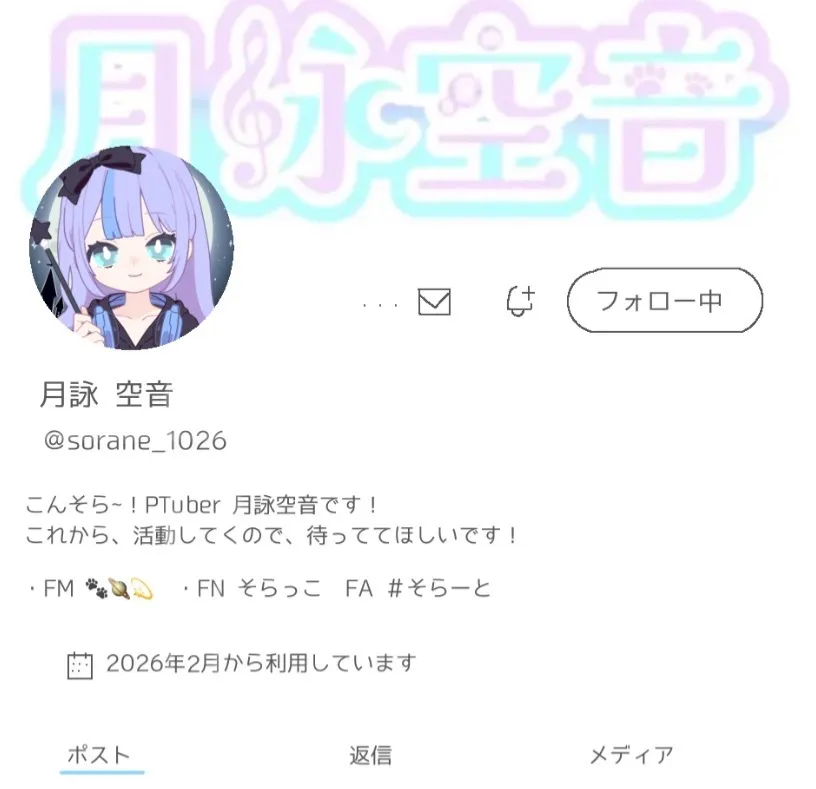
Task: Send a direct message via envelope icon
Action: 434,301
